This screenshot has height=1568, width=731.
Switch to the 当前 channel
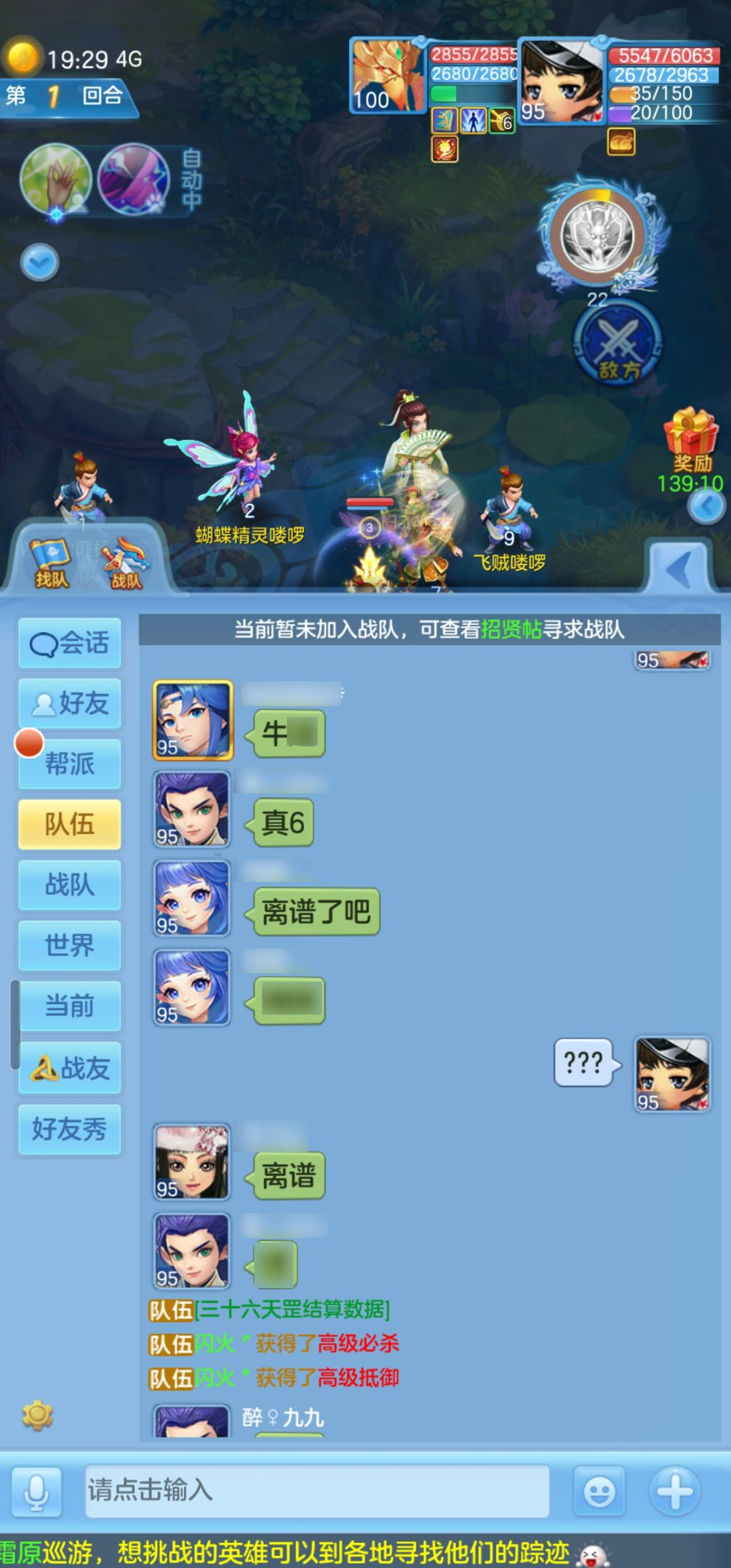click(x=69, y=1006)
